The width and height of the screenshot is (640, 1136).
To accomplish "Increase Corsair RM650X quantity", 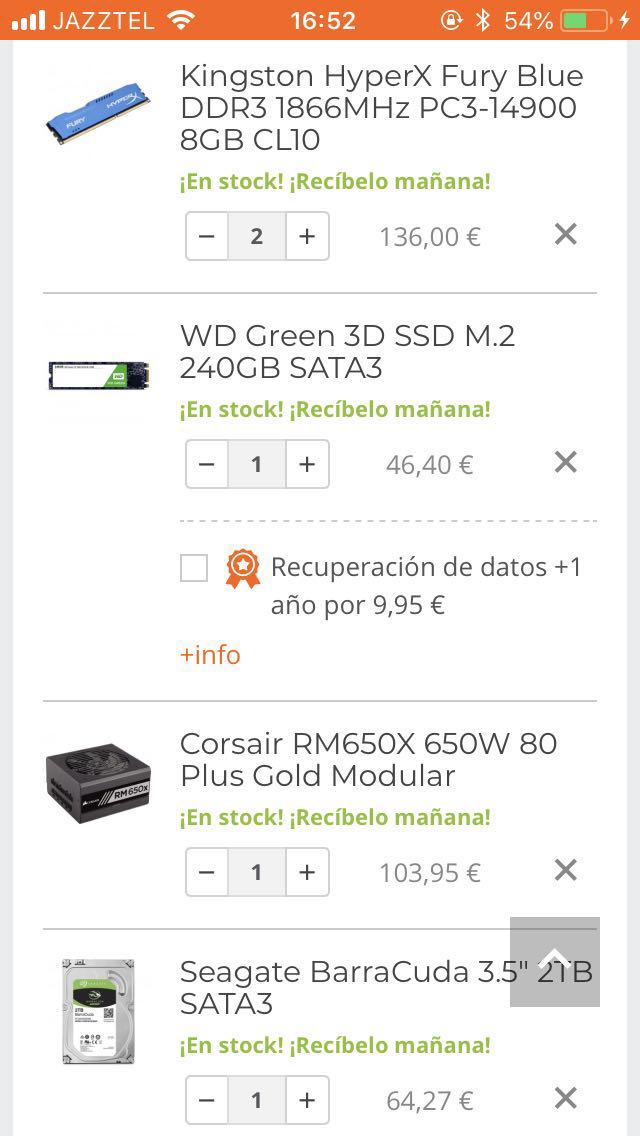I will click(x=307, y=872).
